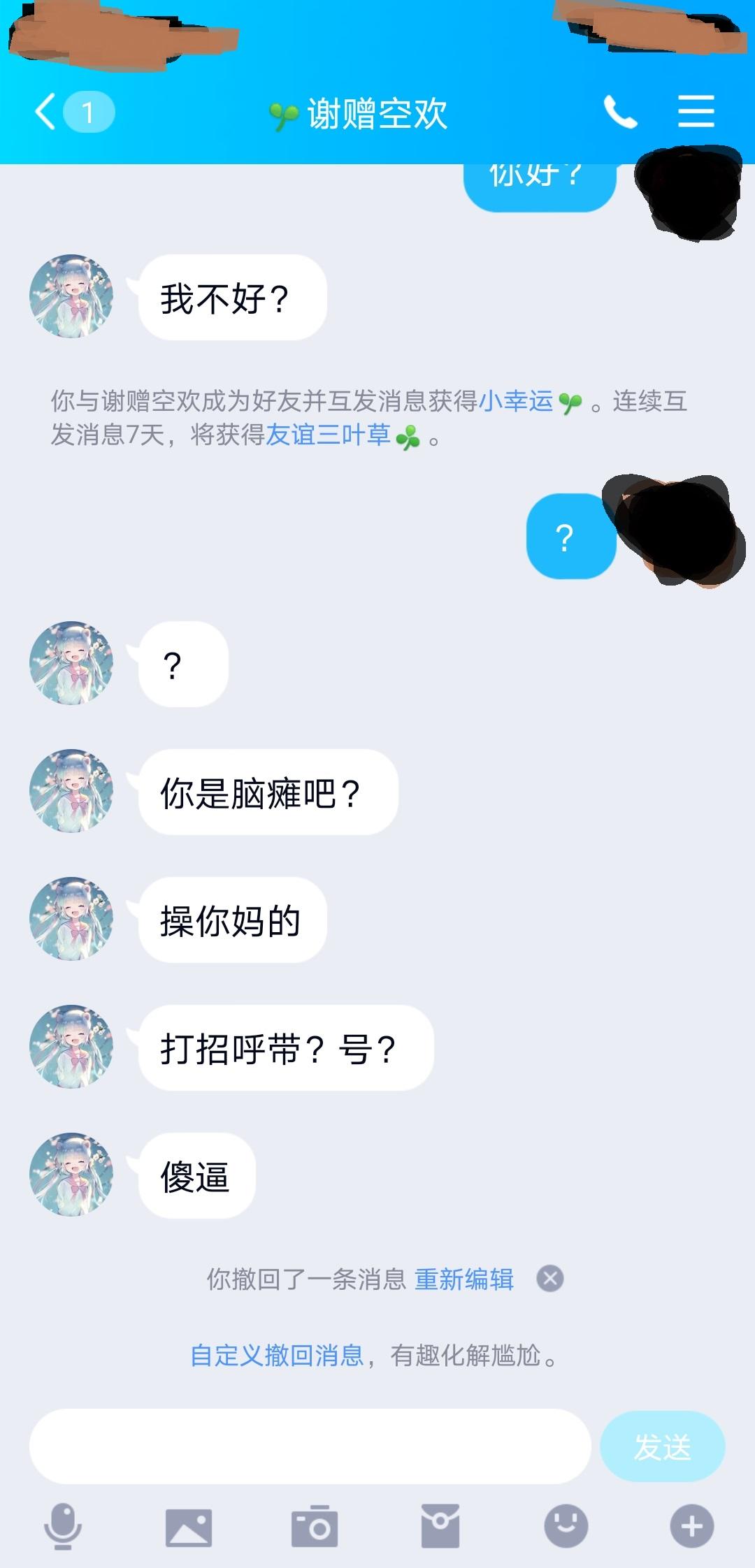Open the 小幸运 link
Screen dimensions: 755x1568
[x=516, y=401]
